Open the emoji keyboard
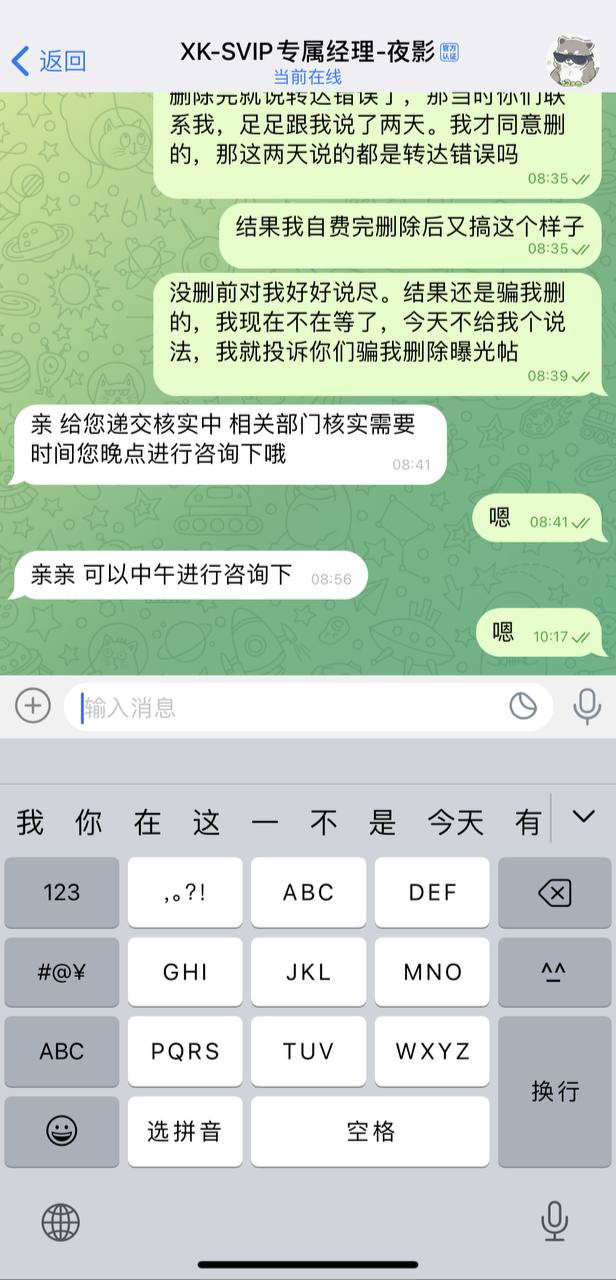Image resolution: width=616 pixels, height=1280 pixels. [x=61, y=1131]
